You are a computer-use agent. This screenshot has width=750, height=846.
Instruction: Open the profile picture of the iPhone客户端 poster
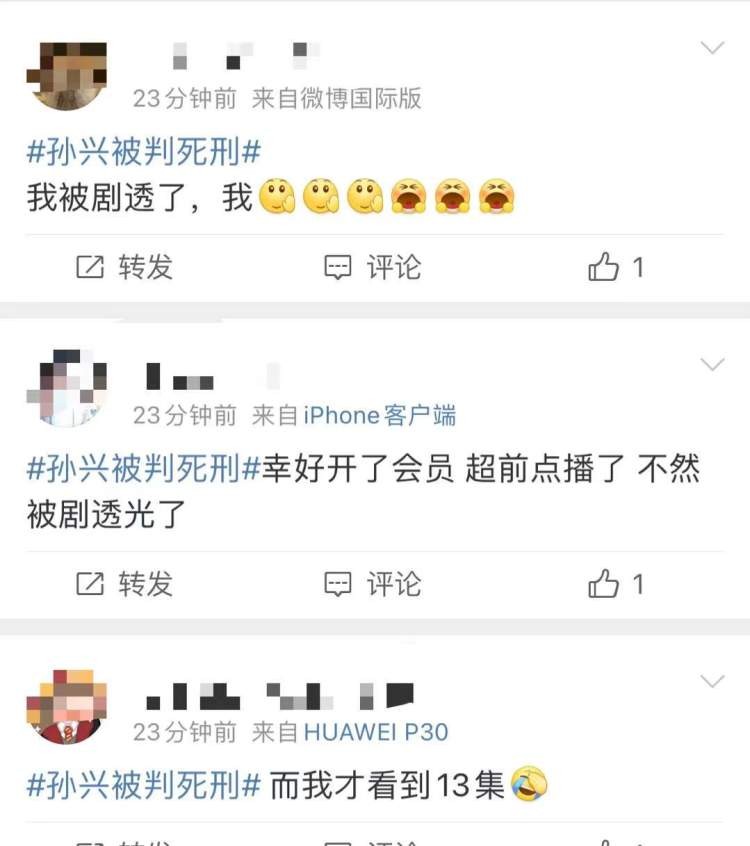[66, 390]
